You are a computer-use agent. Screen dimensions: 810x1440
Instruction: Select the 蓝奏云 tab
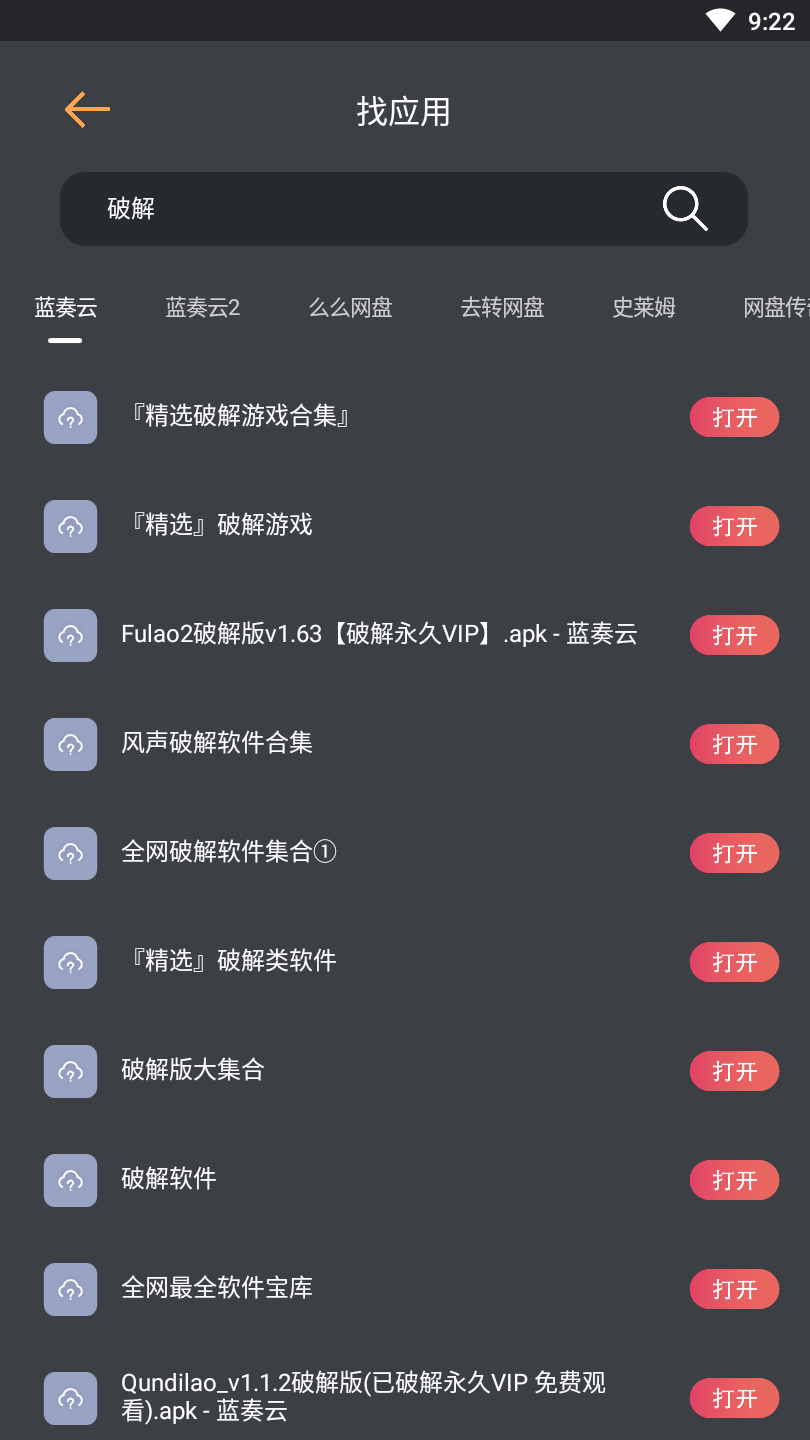[66, 308]
